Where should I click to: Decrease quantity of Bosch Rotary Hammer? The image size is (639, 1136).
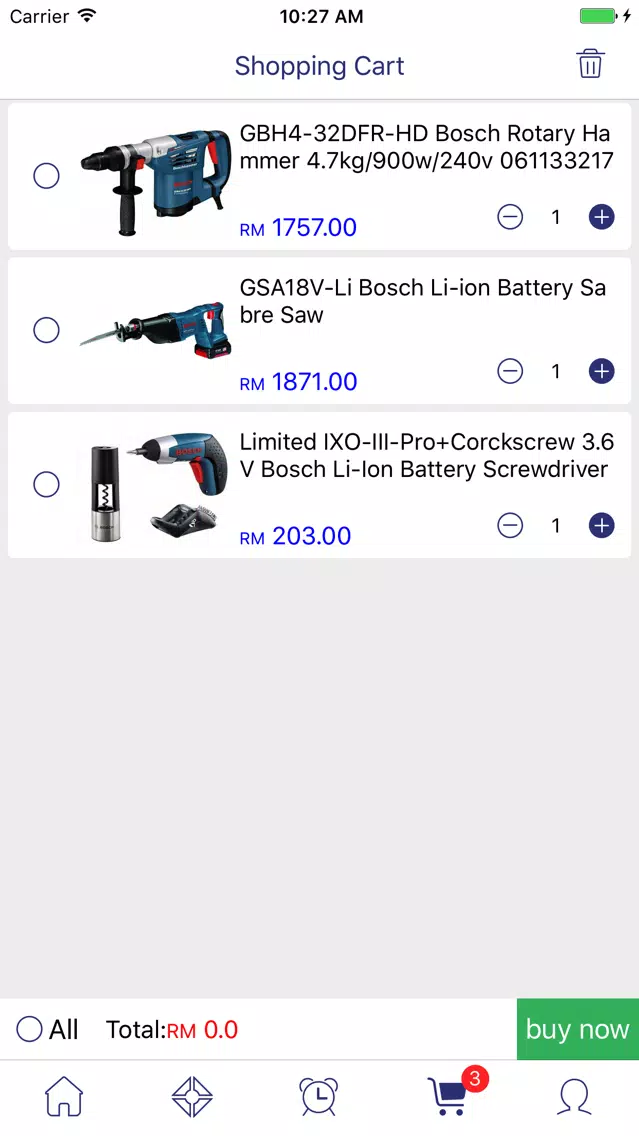click(510, 217)
